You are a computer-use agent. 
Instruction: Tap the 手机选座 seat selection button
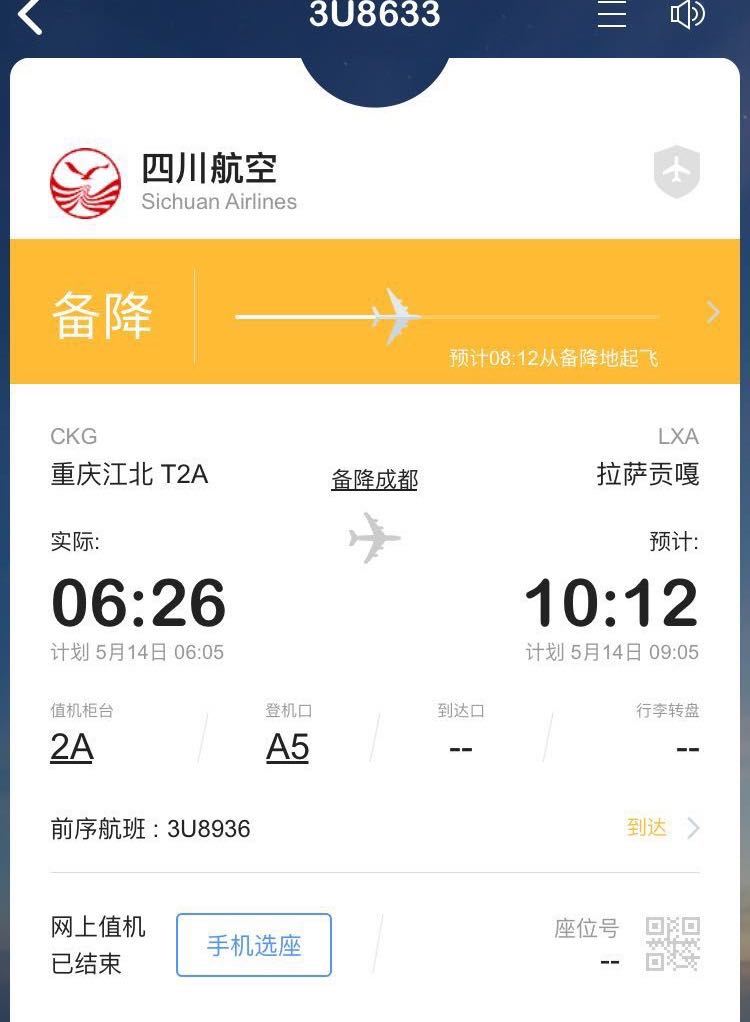pyautogui.click(x=254, y=945)
